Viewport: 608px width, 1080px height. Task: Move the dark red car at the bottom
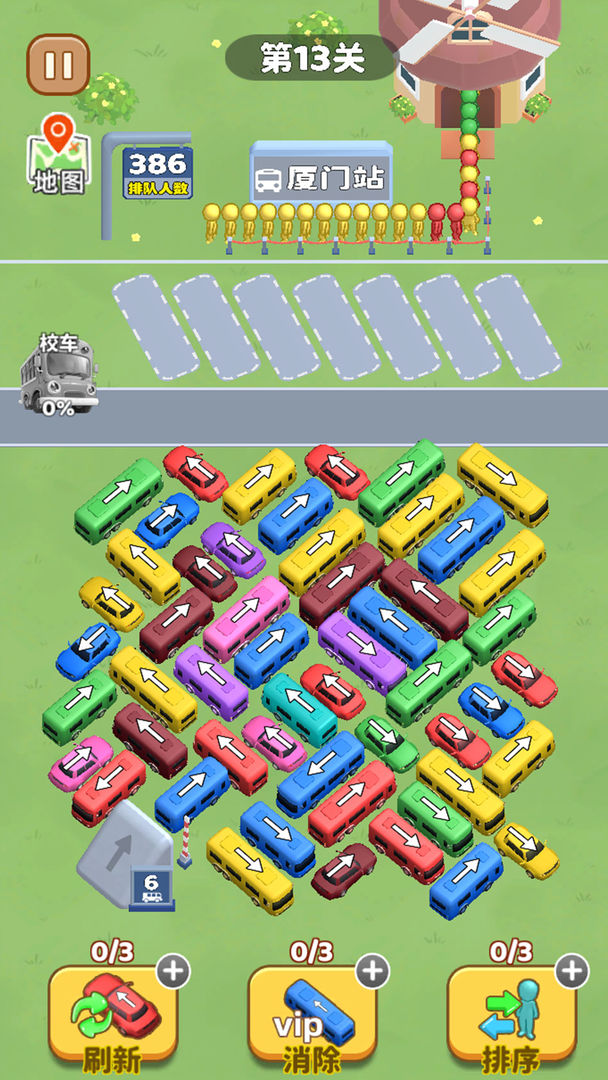[343, 869]
